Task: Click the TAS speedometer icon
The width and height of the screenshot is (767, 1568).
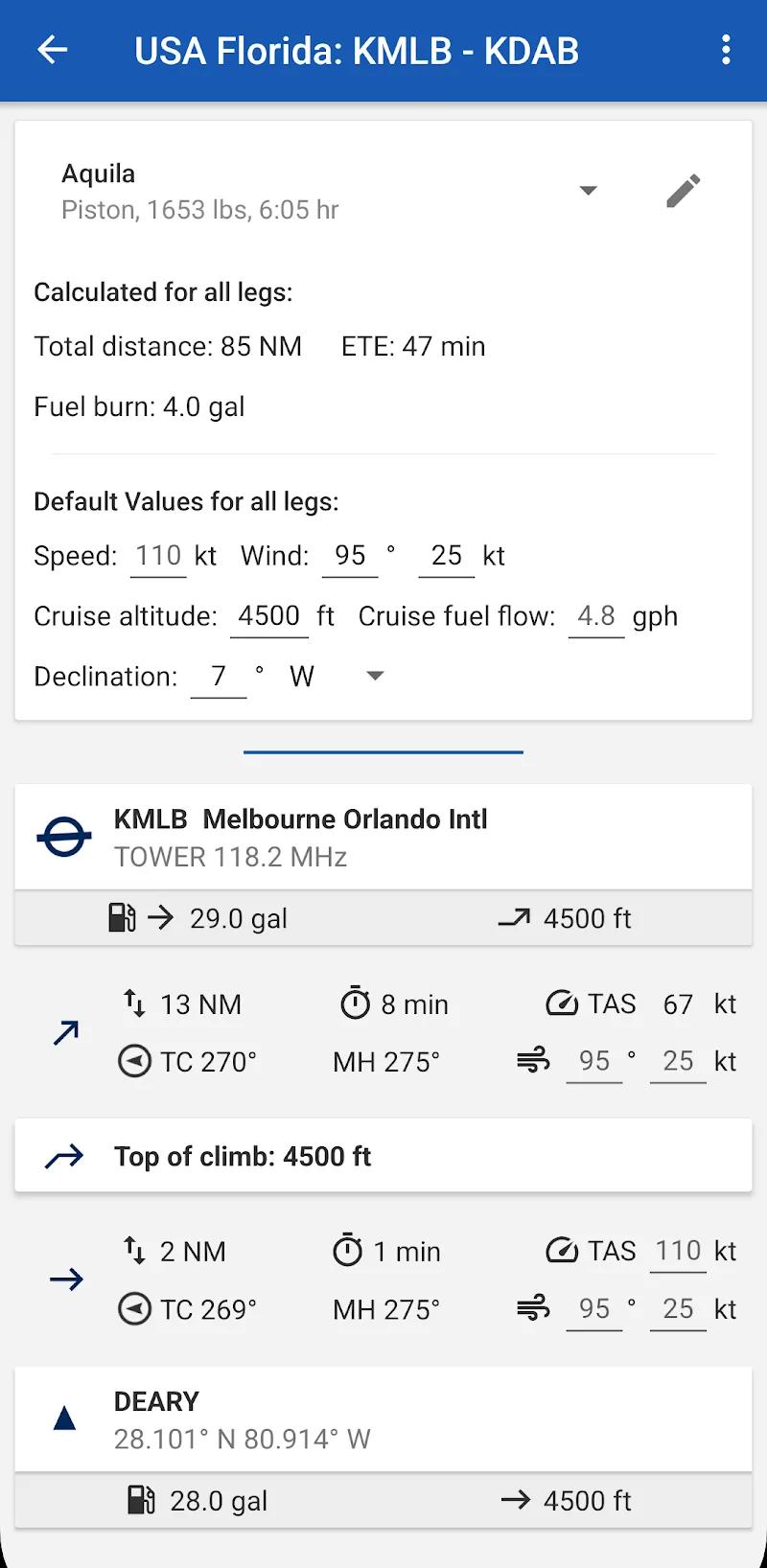Action: click(562, 1003)
